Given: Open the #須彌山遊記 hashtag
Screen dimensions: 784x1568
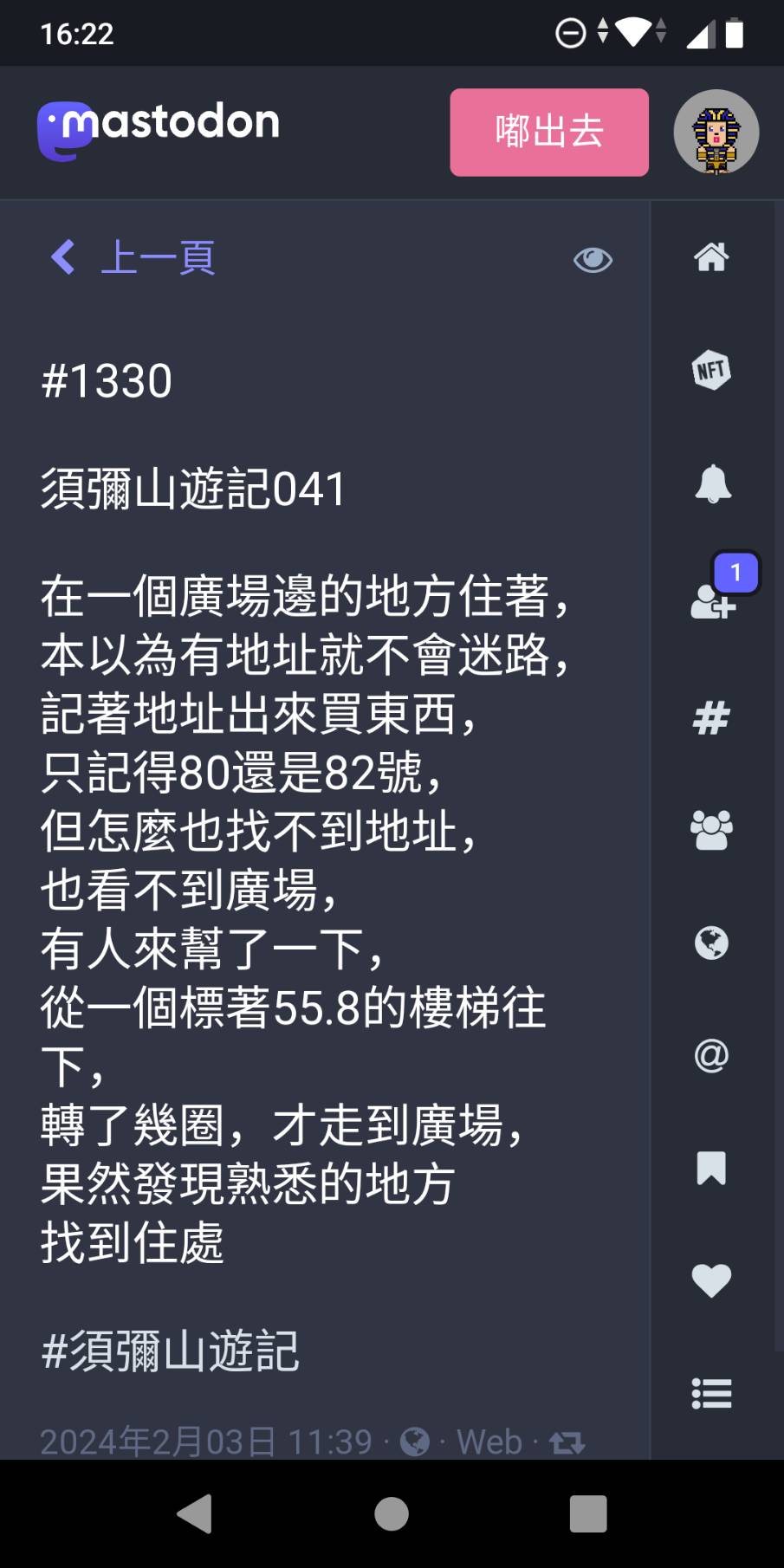Looking at the screenshot, I should click(170, 1351).
